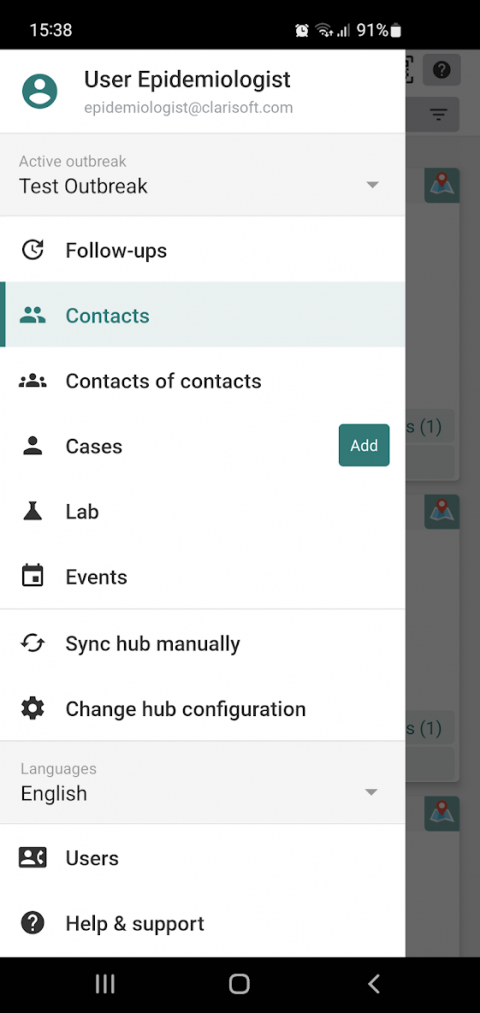Open the Users page
480x1013 pixels.
pos(202,858)
